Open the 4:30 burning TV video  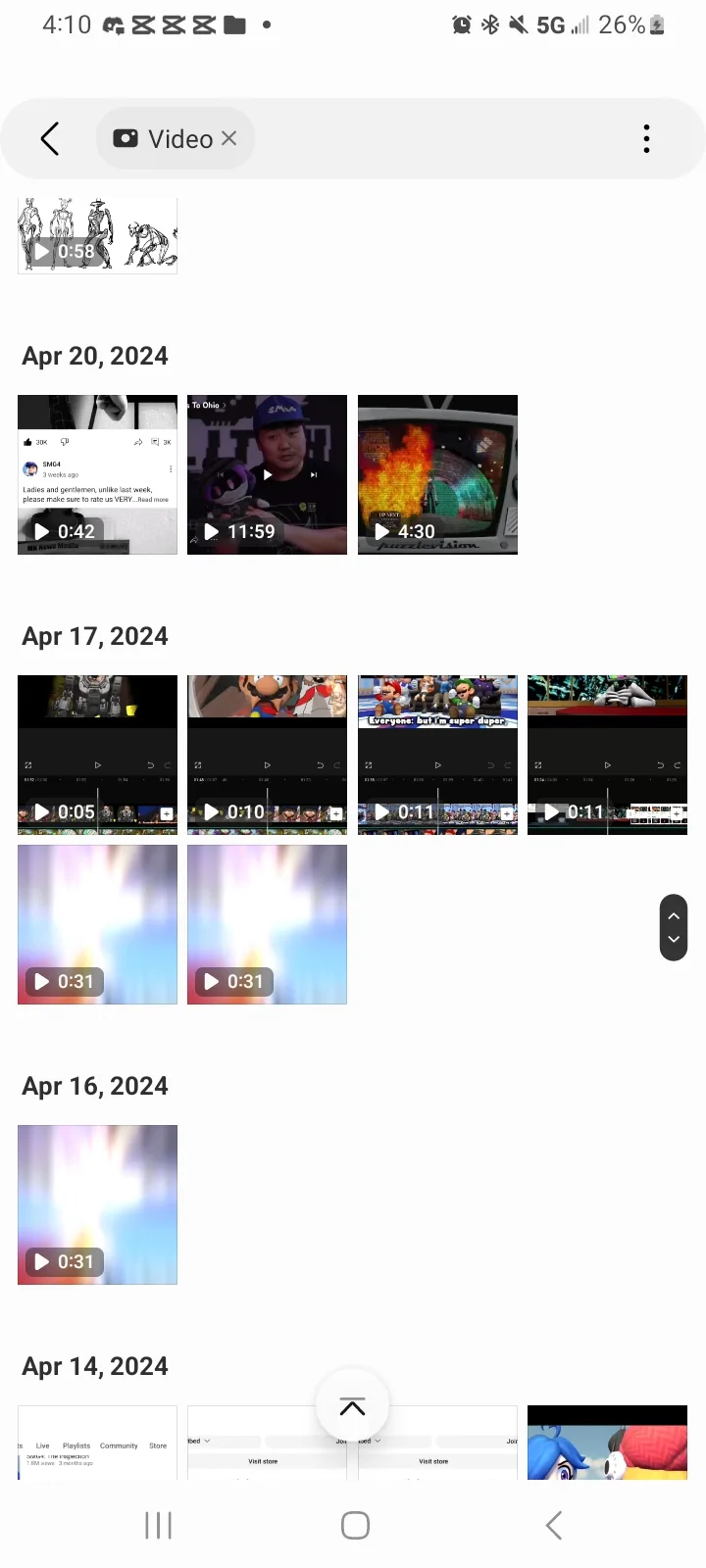point(437,474)
